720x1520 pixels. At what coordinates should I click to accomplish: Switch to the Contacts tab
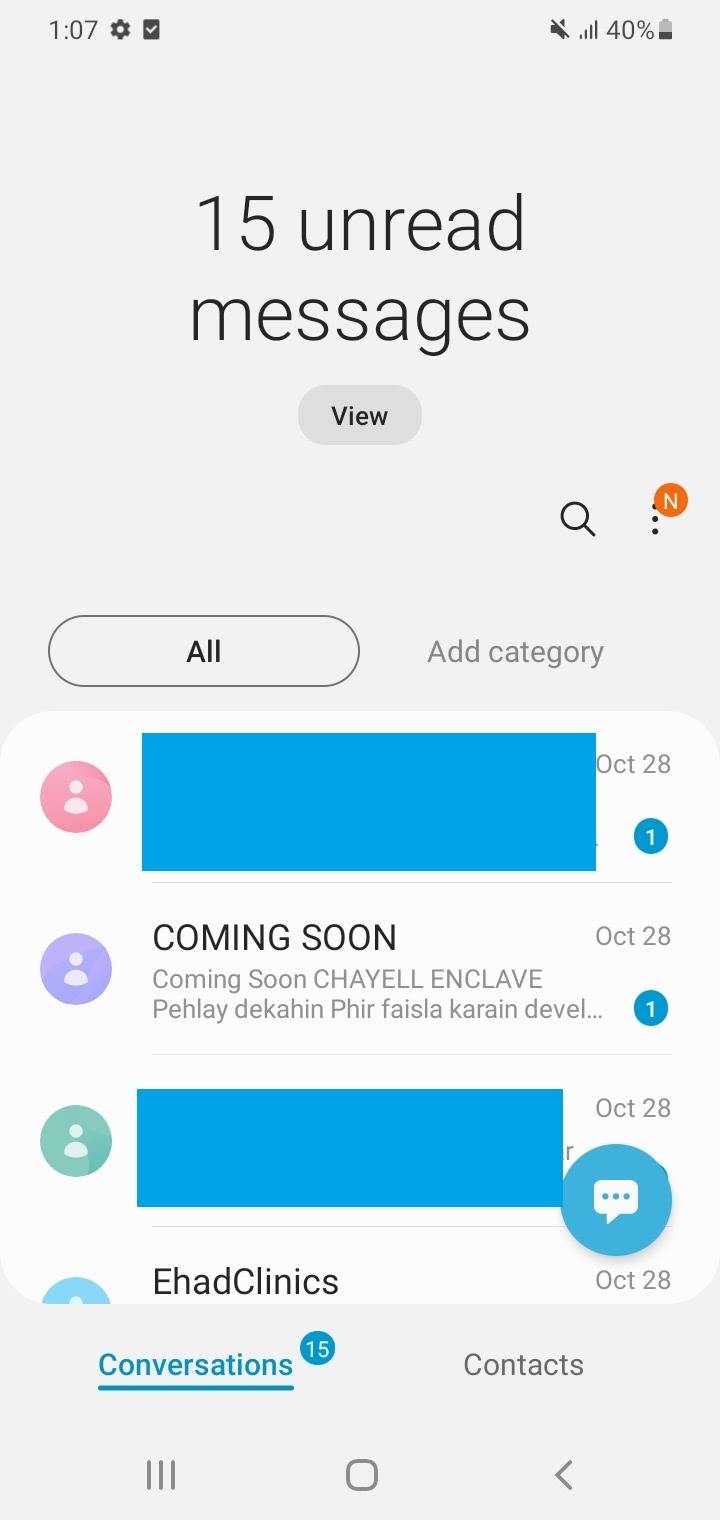tap(523, 1365)
